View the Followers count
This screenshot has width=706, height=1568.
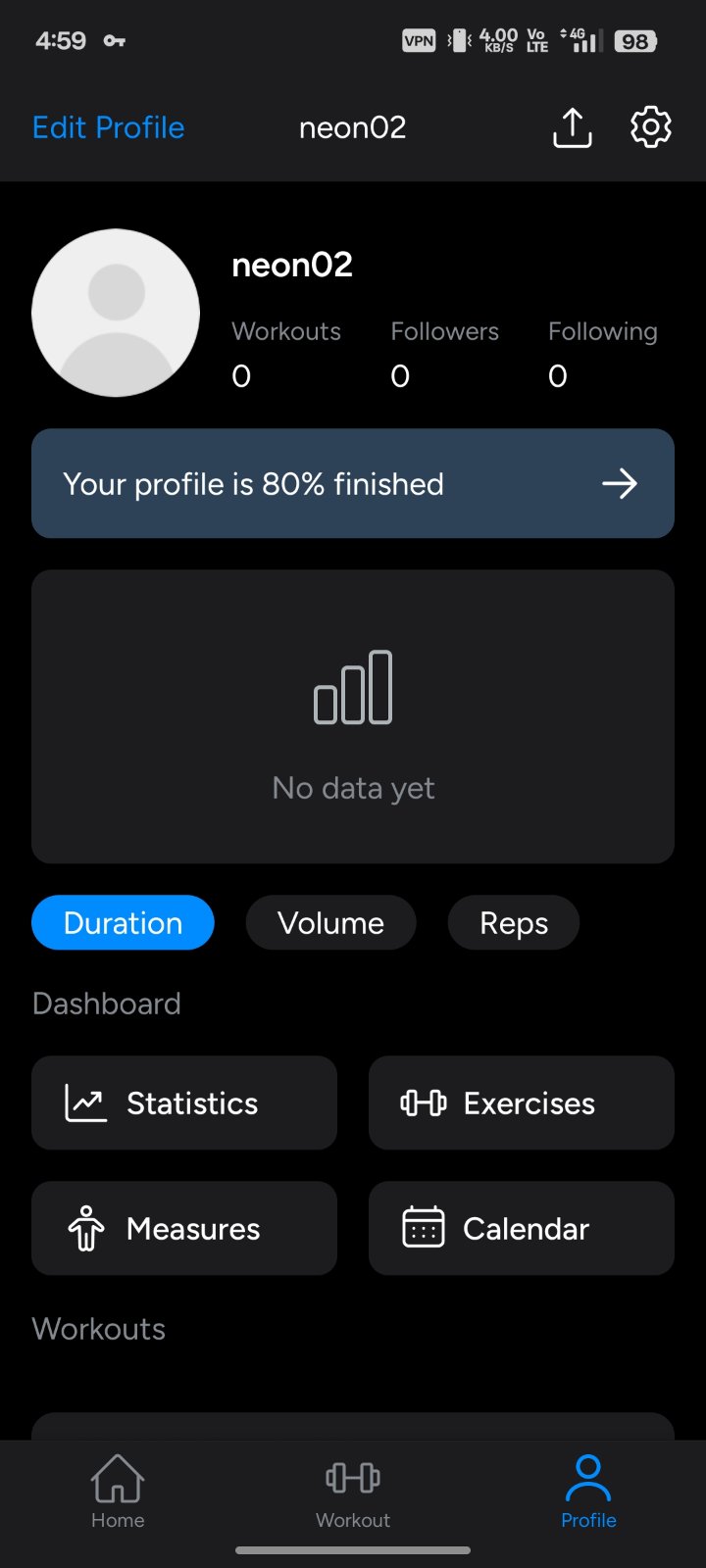444,354
